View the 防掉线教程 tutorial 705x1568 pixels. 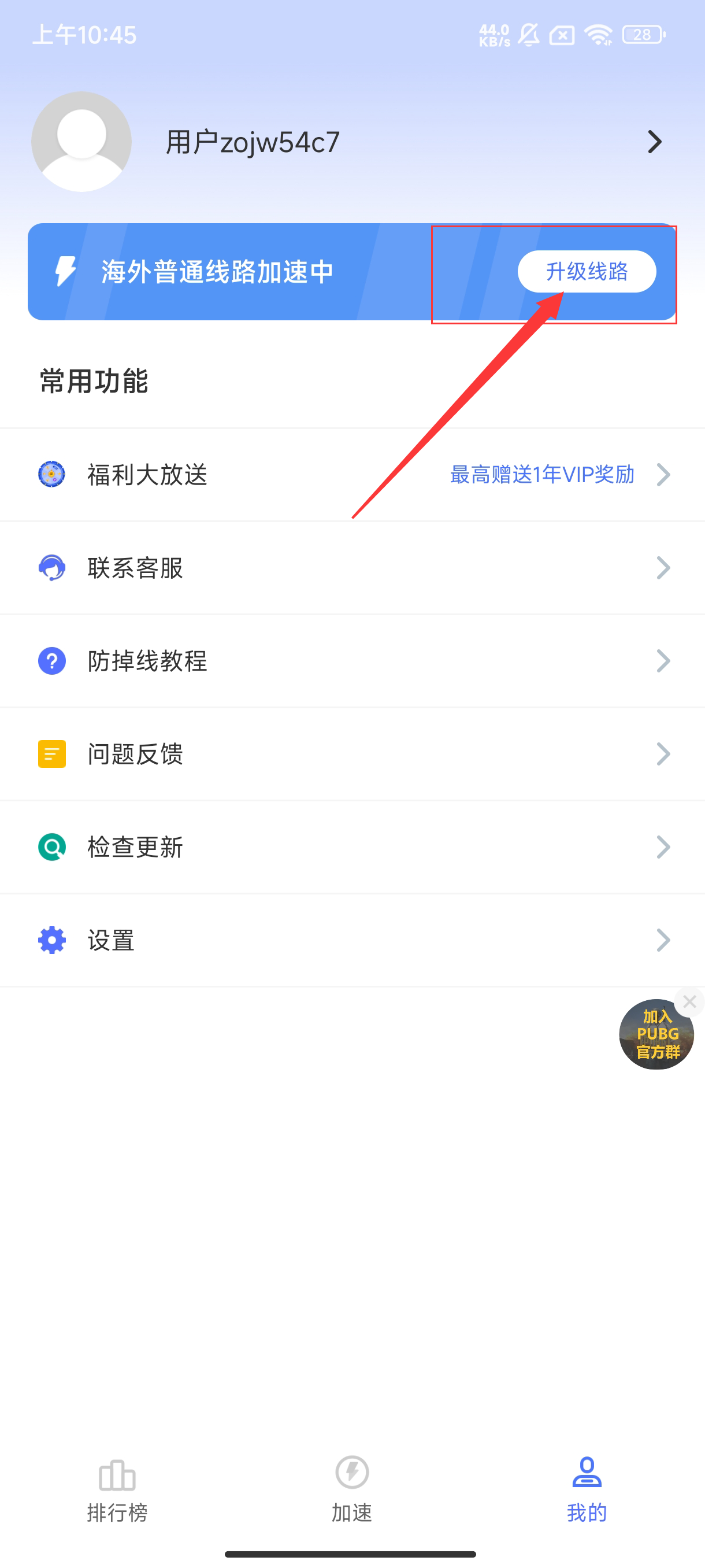(x=352, y=661)
